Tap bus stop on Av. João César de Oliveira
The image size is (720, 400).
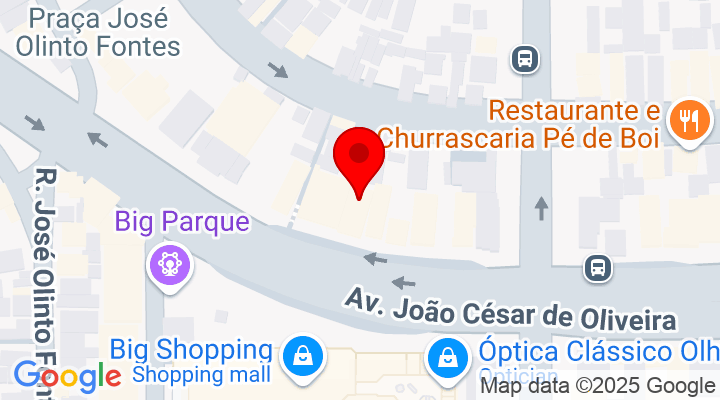pos(598,267)
